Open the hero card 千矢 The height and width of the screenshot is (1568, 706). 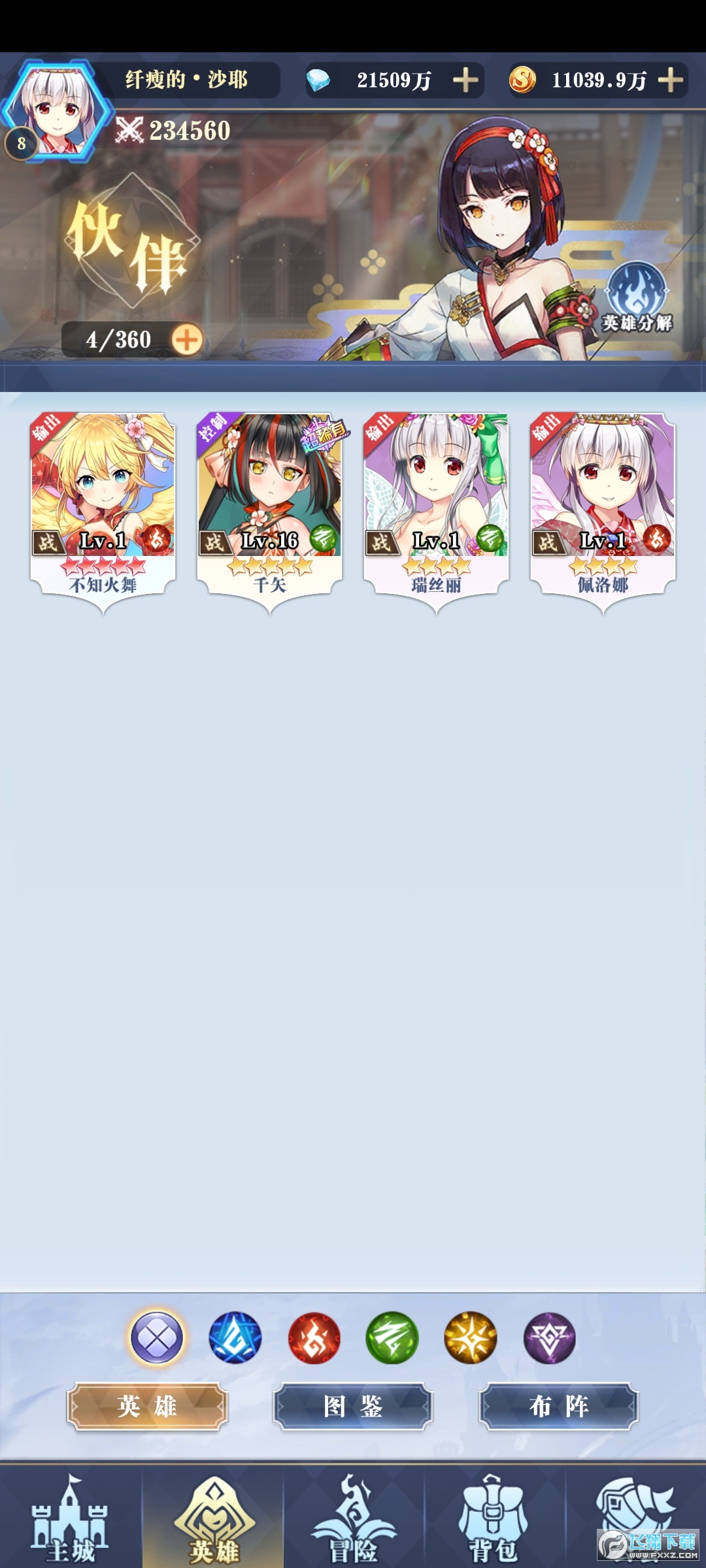[x=269, y=503]
